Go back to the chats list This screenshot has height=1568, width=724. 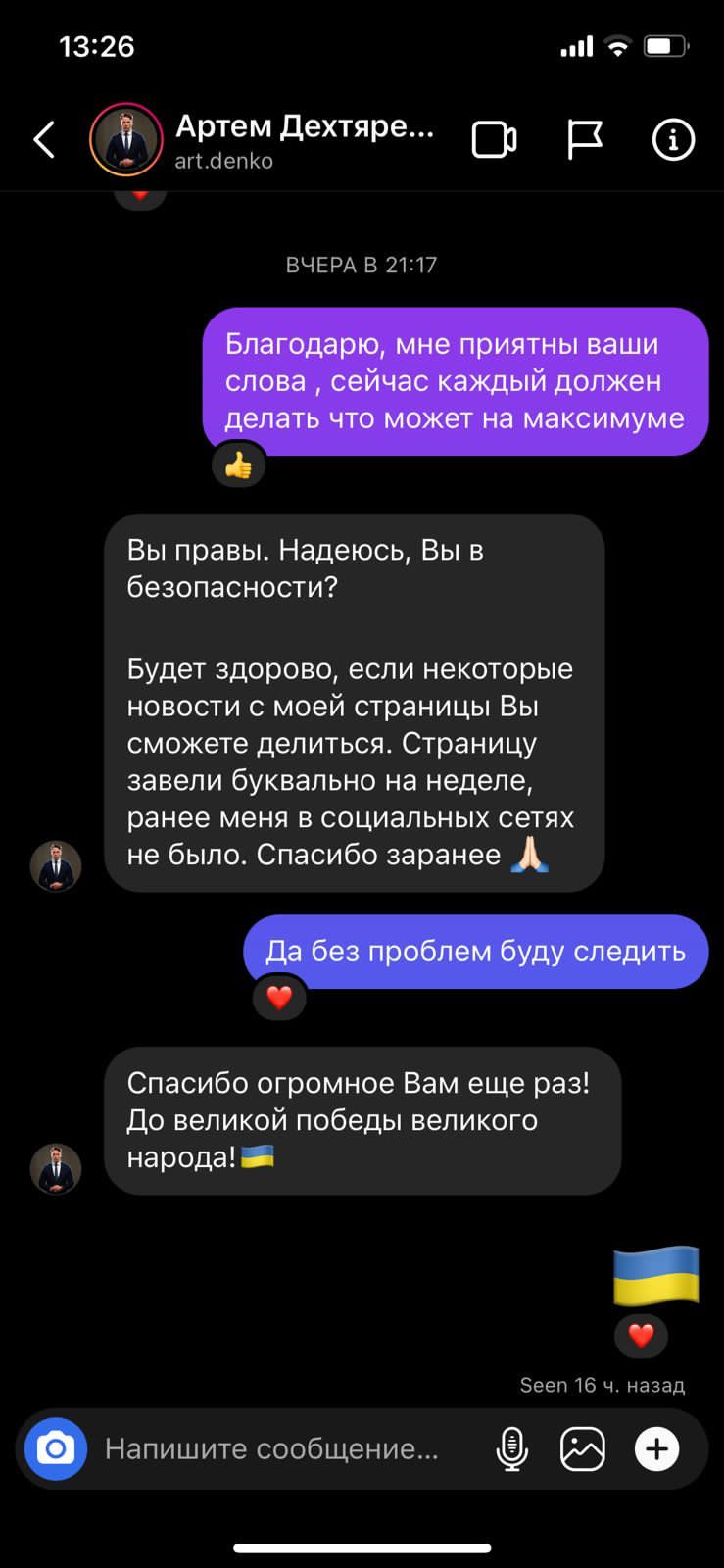point(42,139)
